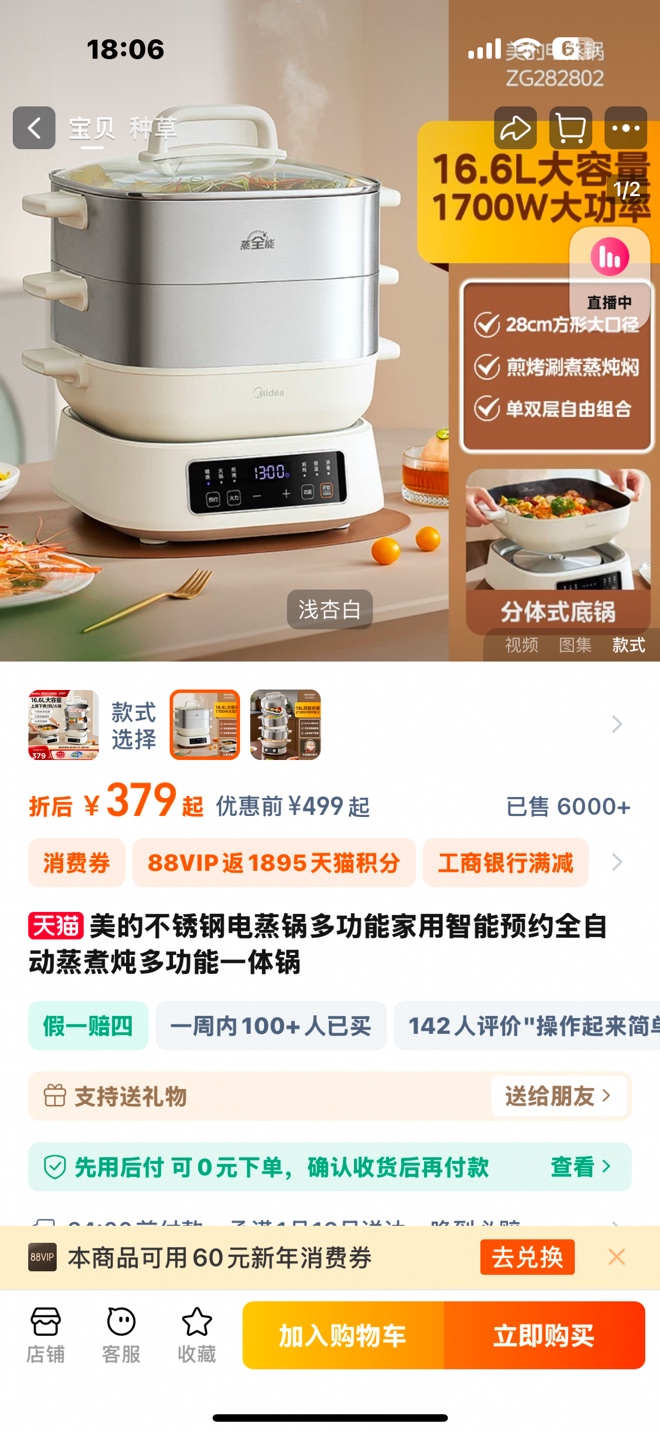View 先用后付 details via 查看
This screenshot has height=1434, width=660.
click(580, 1166)
